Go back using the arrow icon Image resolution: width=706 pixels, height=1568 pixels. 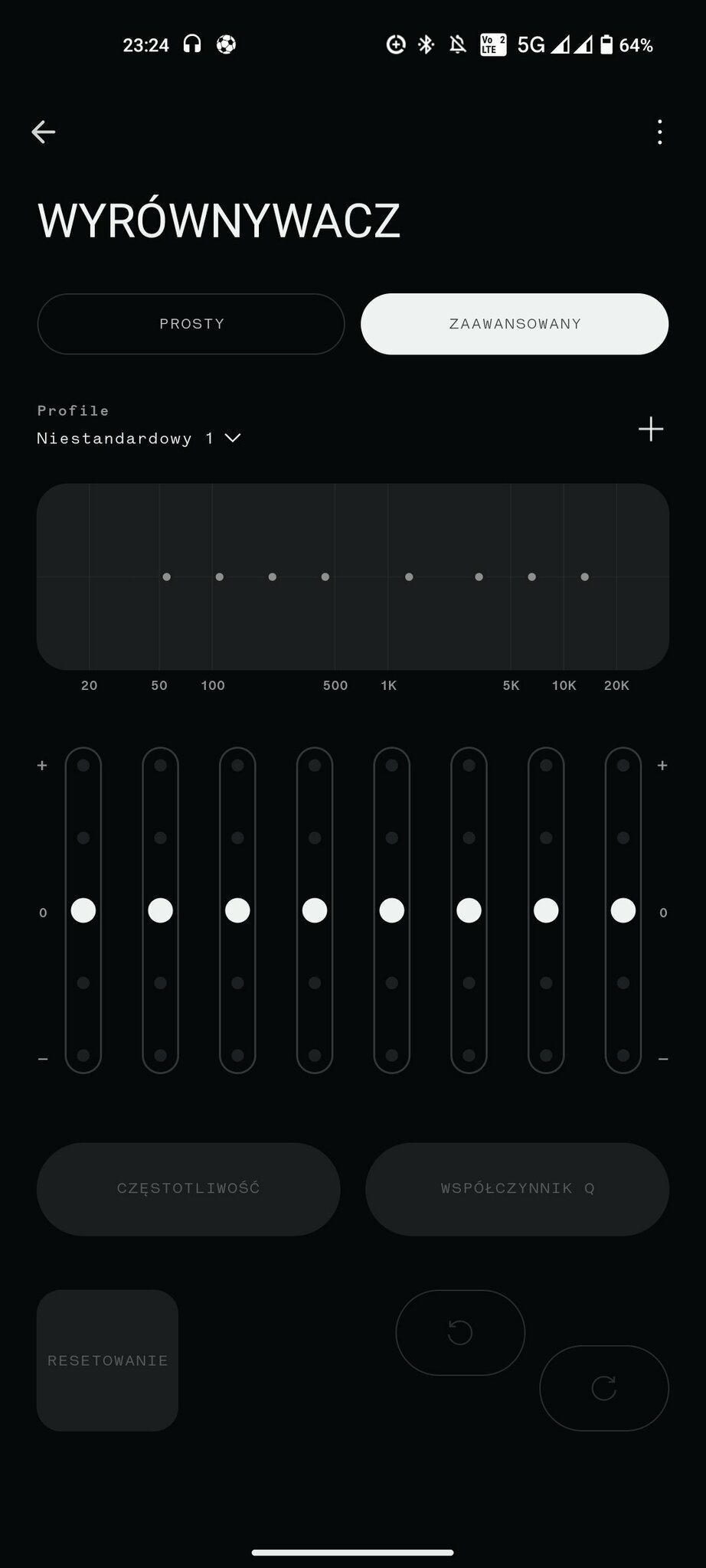click(44, 132)
